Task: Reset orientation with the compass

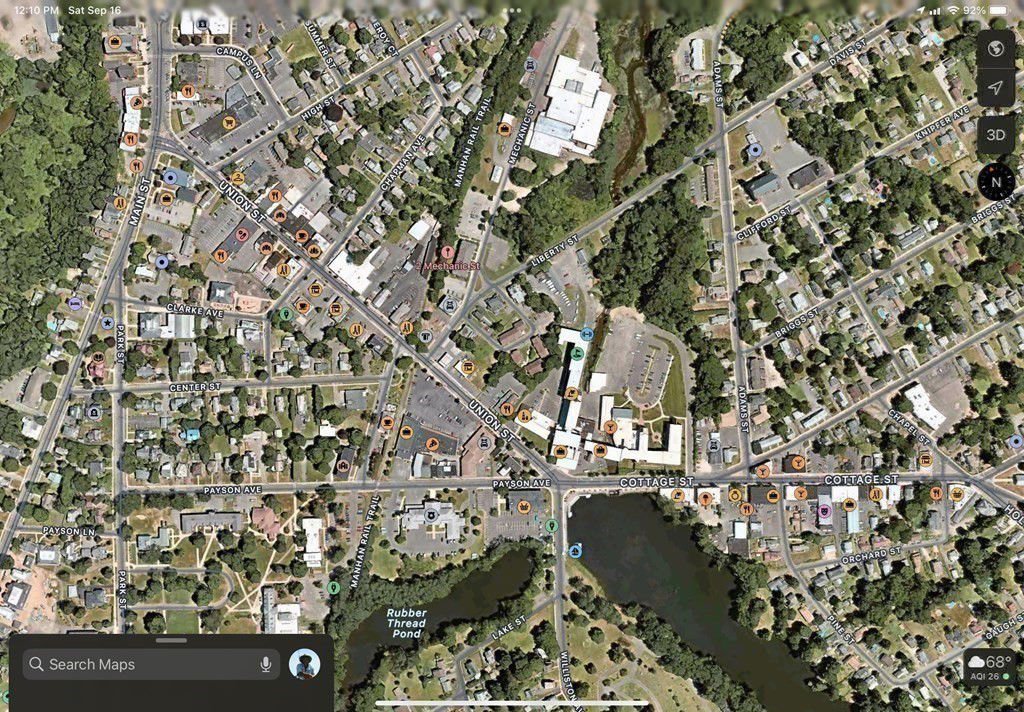Action: 995,182
